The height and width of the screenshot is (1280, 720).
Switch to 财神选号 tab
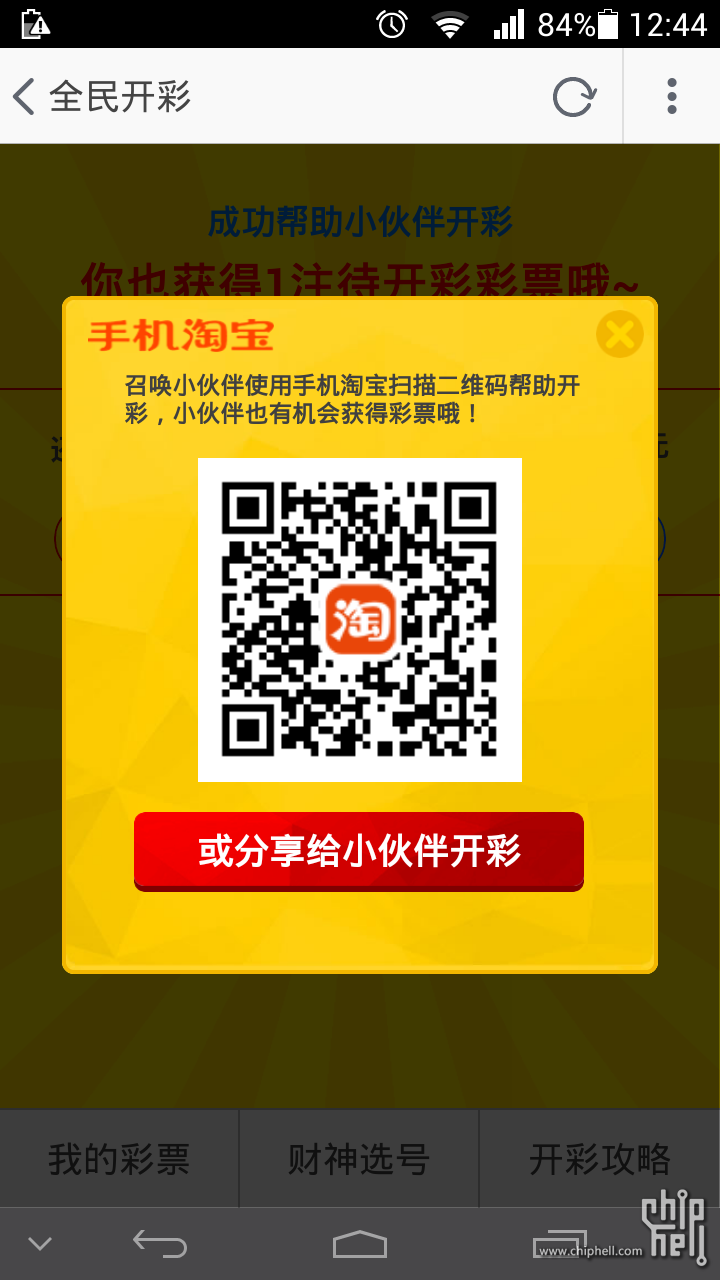(x=359, y=1160)
